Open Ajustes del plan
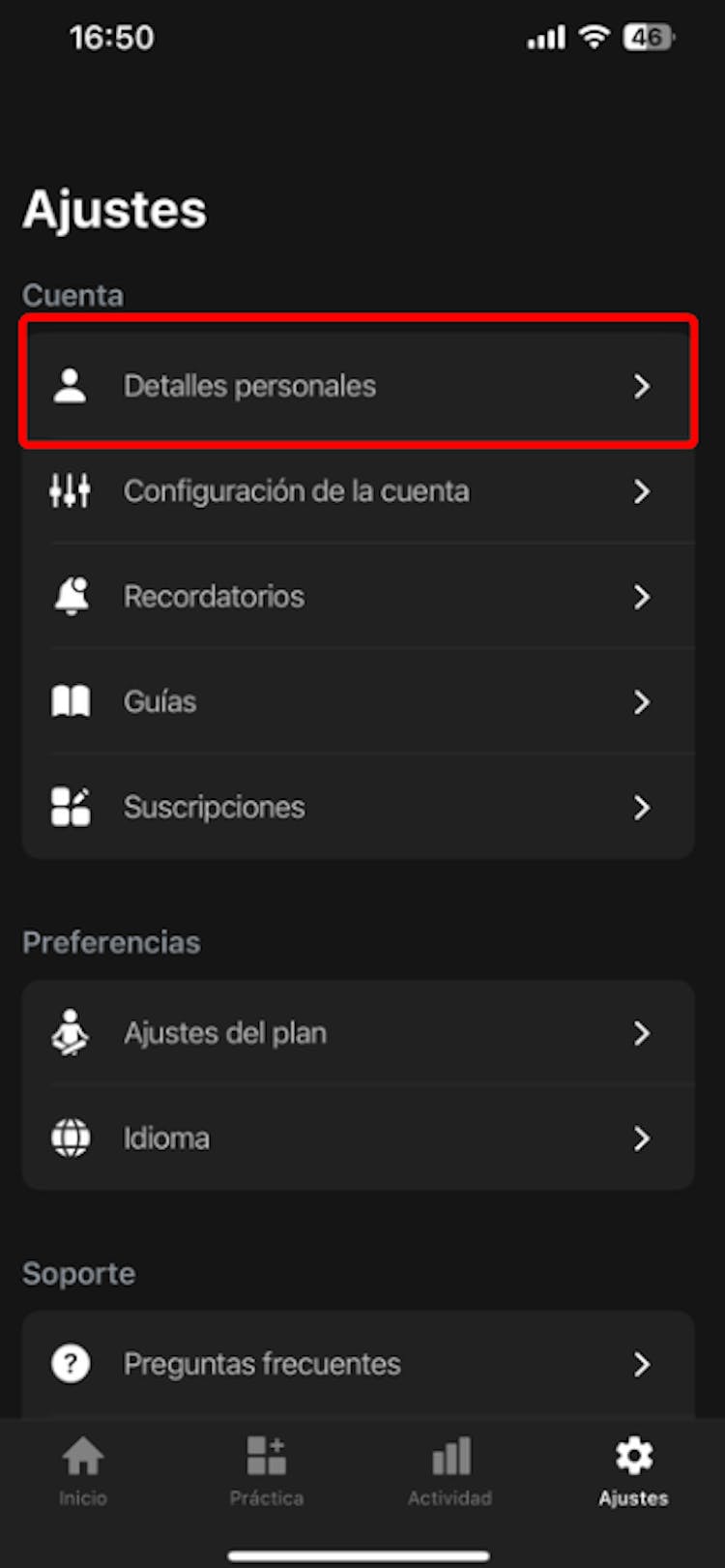Screen dimensions: 725x1568 point(358,1033)
